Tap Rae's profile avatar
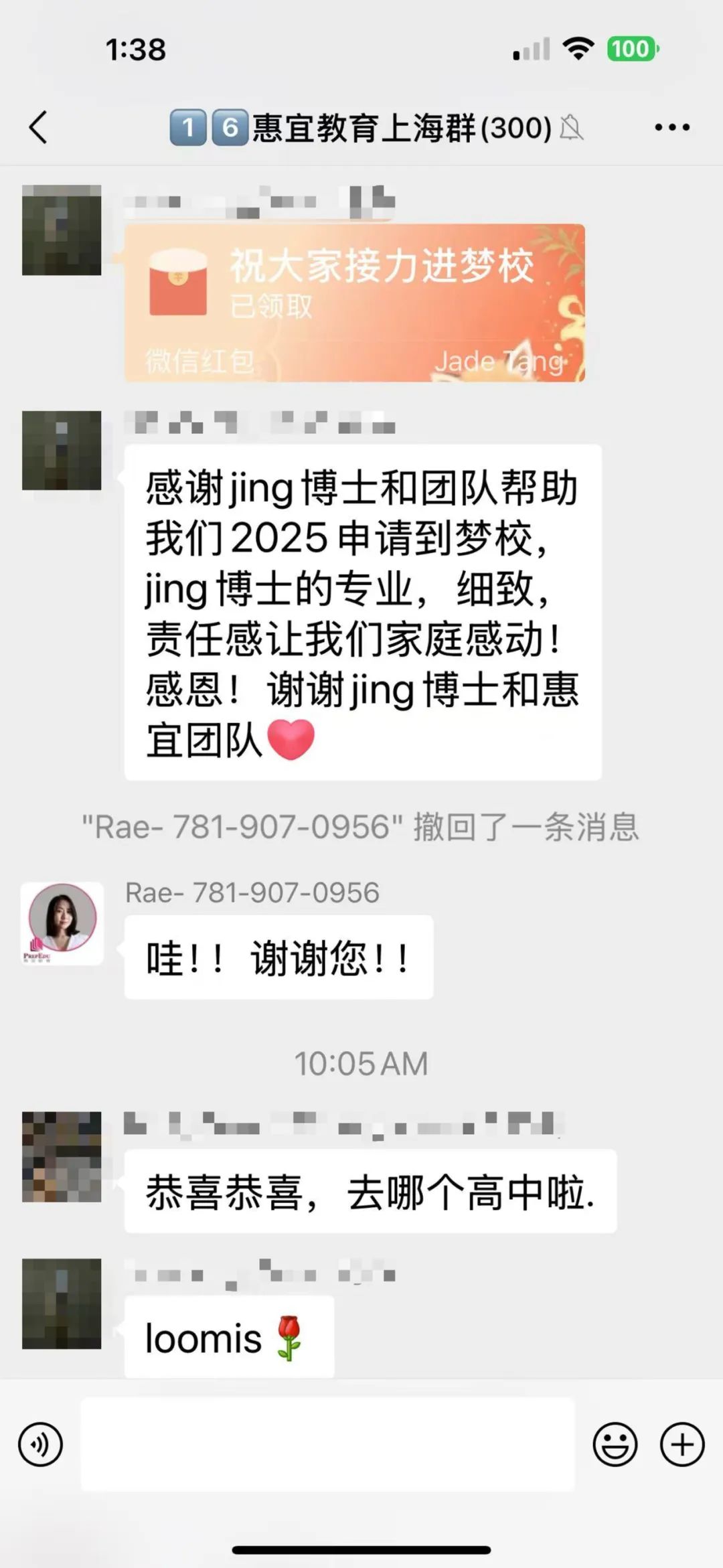 [x=62, y=923]
